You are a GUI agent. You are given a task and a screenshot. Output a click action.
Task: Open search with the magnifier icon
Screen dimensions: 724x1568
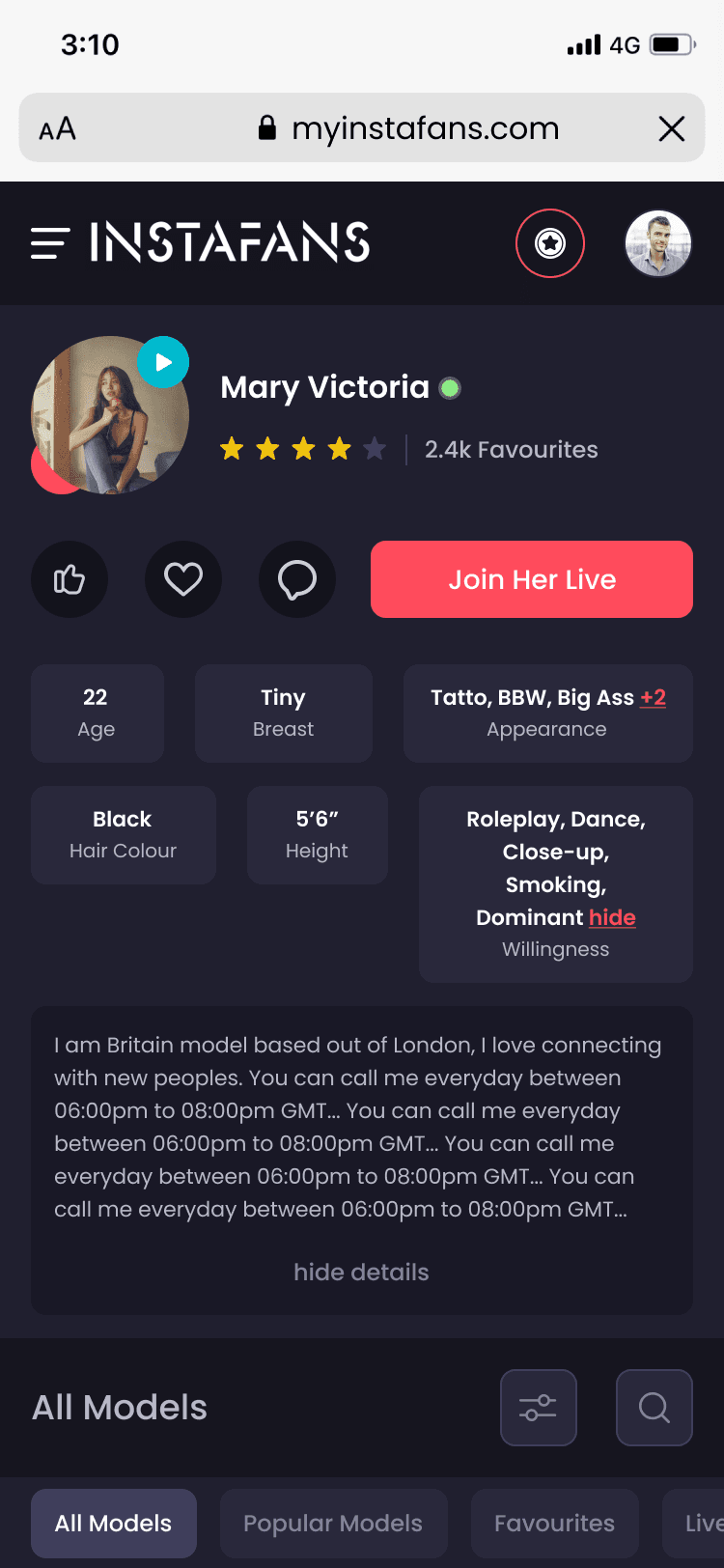[654, 1407]
